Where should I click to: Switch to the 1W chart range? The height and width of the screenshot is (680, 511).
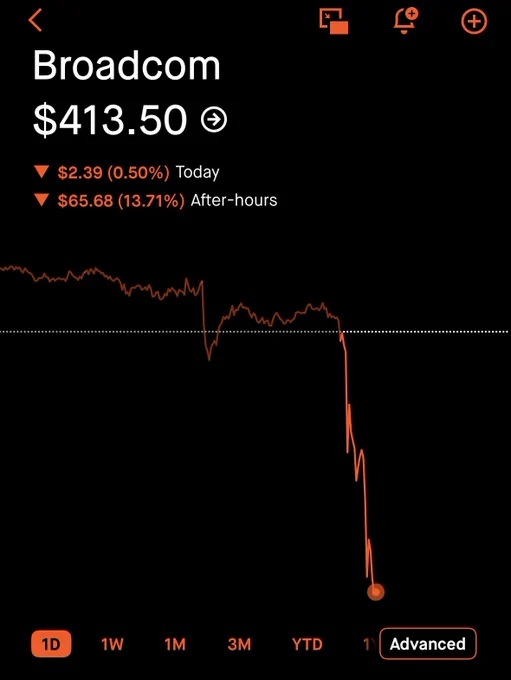coord(112,644)
